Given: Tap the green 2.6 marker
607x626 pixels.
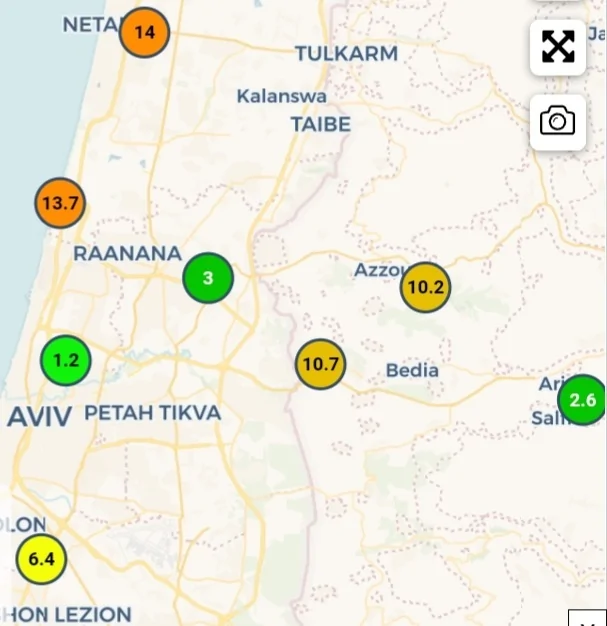Looking at the screenshot, I should point(582,401).
